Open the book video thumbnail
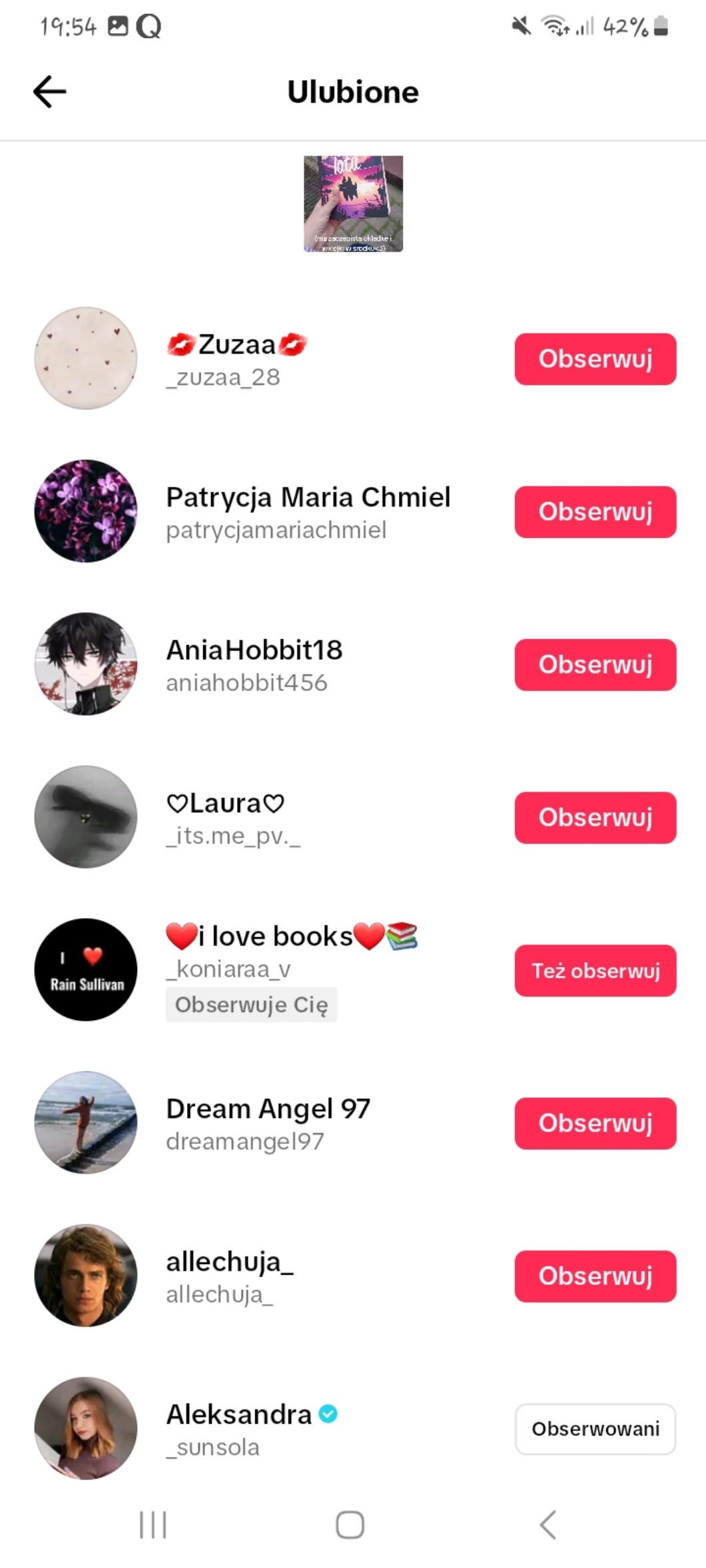Screen dimensions: 706x1568 (353, 204)
